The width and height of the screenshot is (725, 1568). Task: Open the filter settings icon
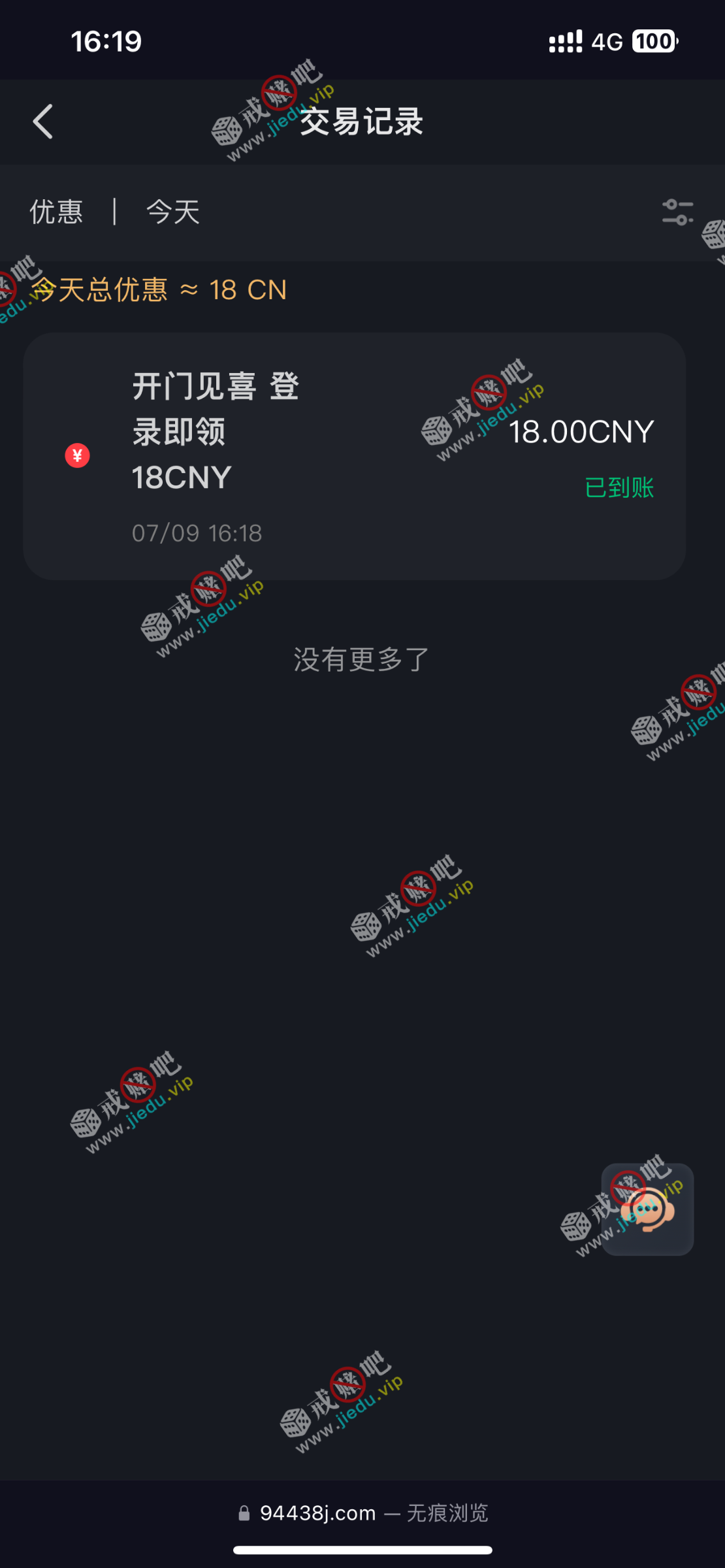point(677,212)
